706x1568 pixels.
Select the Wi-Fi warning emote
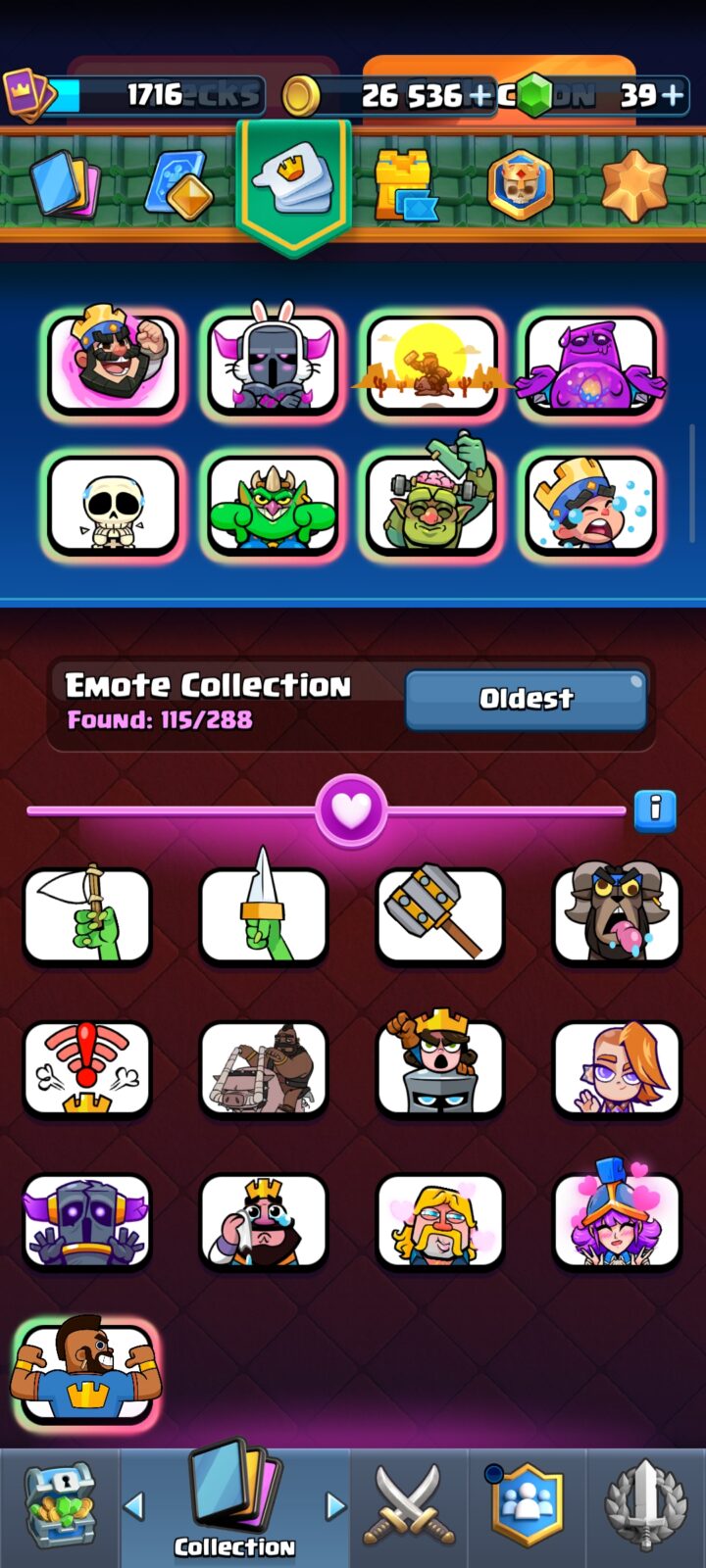(87, 1068)
